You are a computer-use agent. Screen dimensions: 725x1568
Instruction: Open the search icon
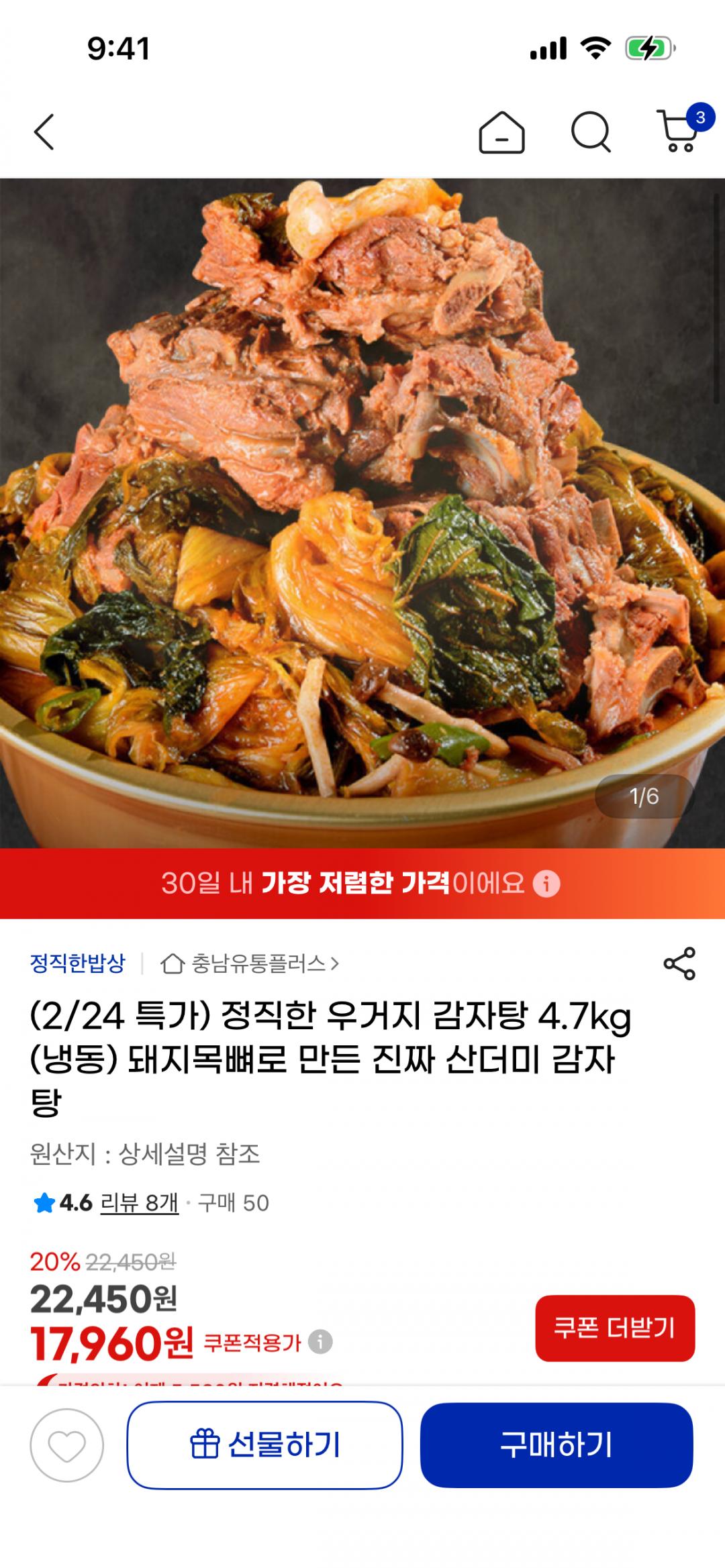(591, 132)
